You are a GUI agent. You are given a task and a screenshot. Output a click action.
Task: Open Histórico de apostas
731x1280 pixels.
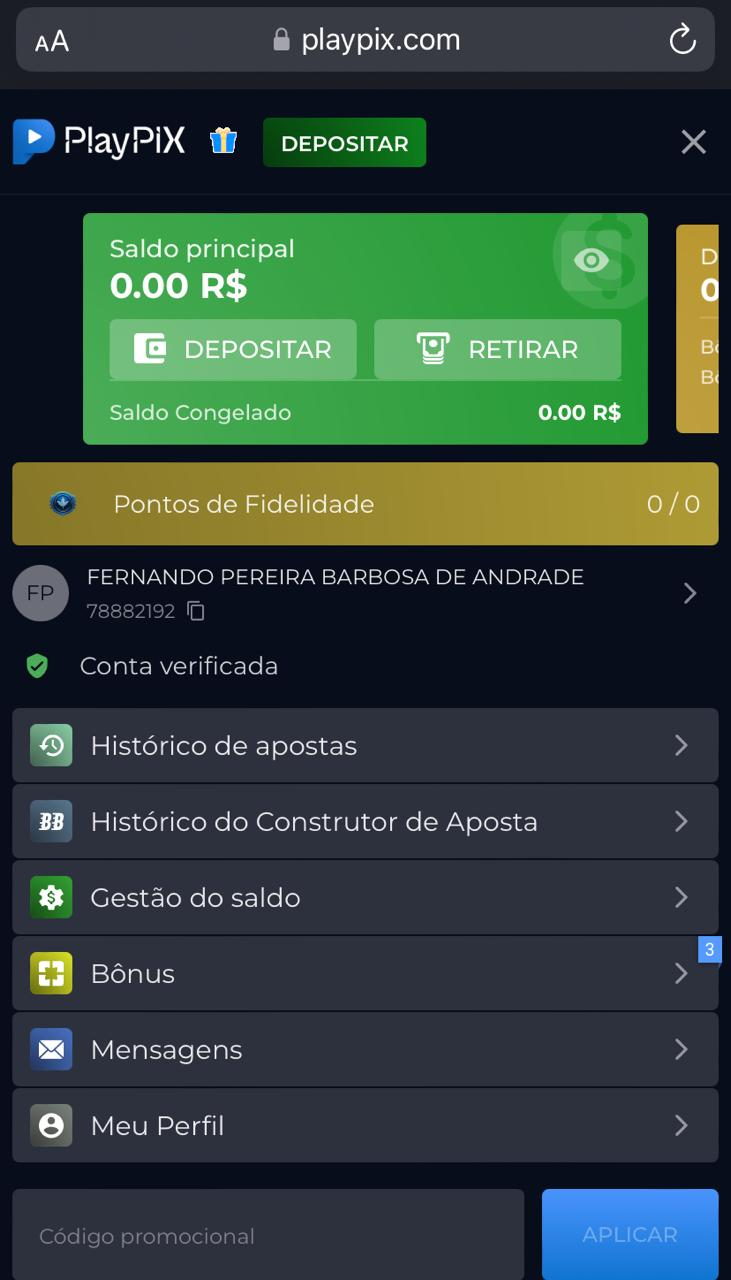[x=365, y=745]
